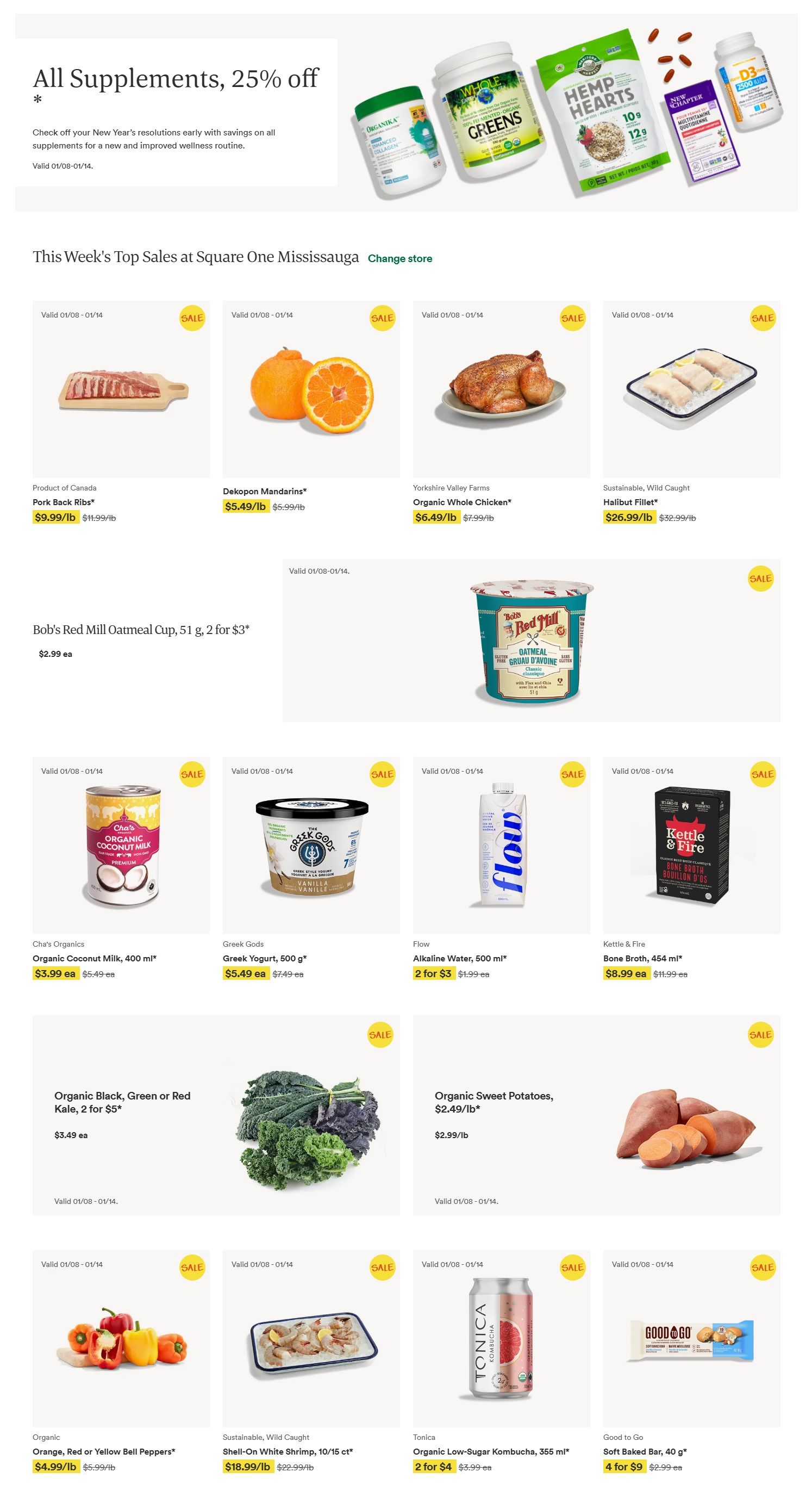Open the All Supplements 25% off banner
Screen dimensions: 812x1497
(x=406, y=113)
